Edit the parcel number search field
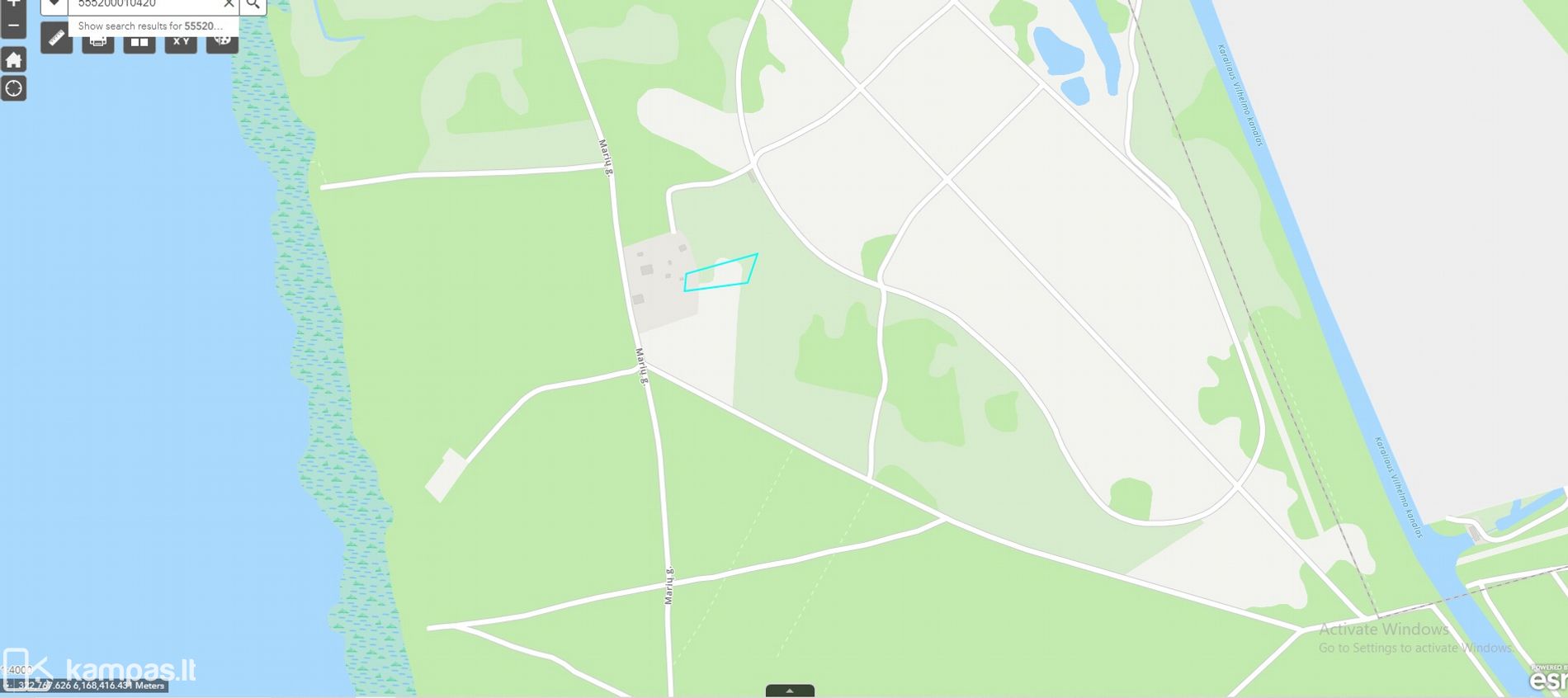This screenshot has width=1568, height=698. coord(144,4)
